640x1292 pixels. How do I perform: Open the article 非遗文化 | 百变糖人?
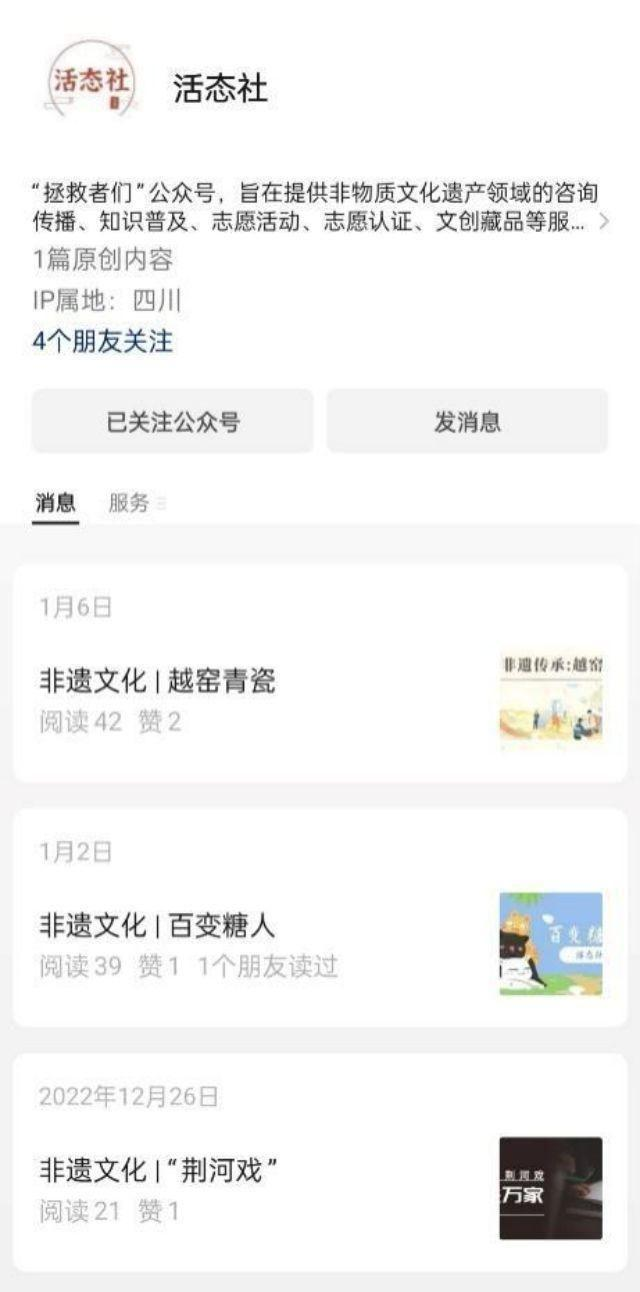157,926
